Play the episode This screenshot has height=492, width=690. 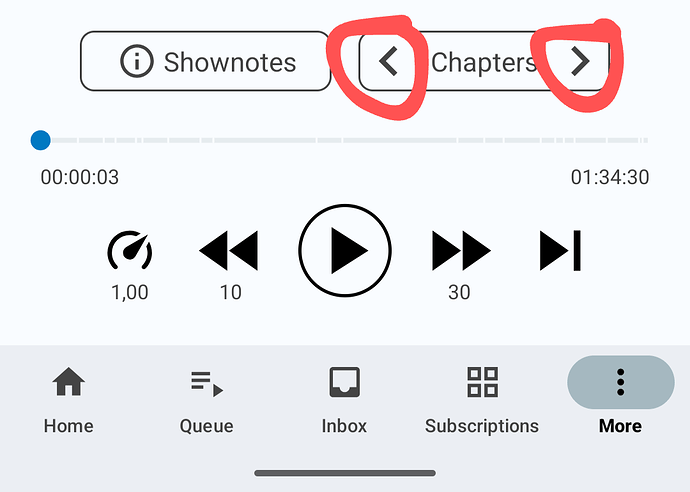tap(345, 250)
